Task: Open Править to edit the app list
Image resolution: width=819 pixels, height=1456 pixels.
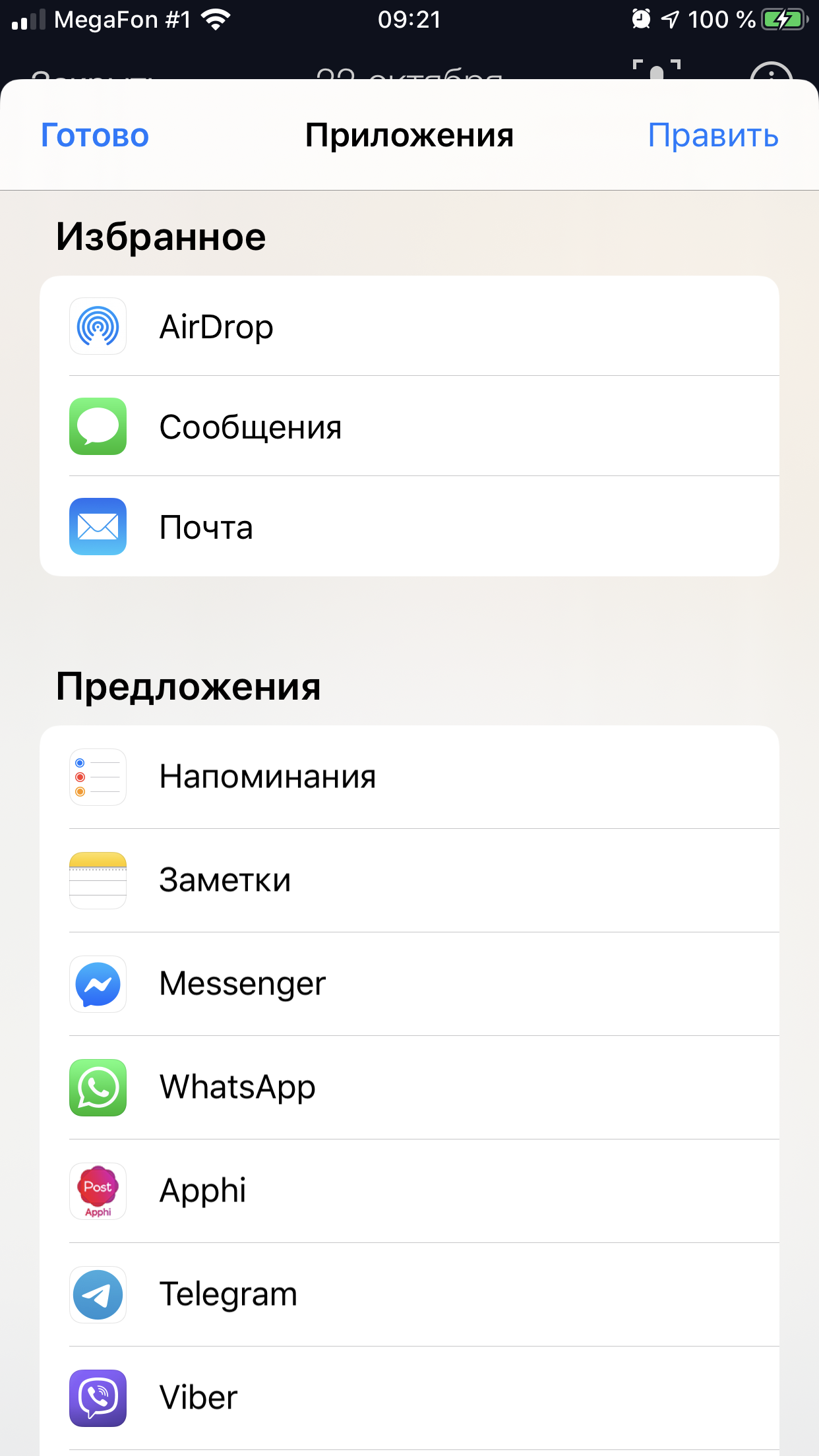Action: click(x=713, y=135)
